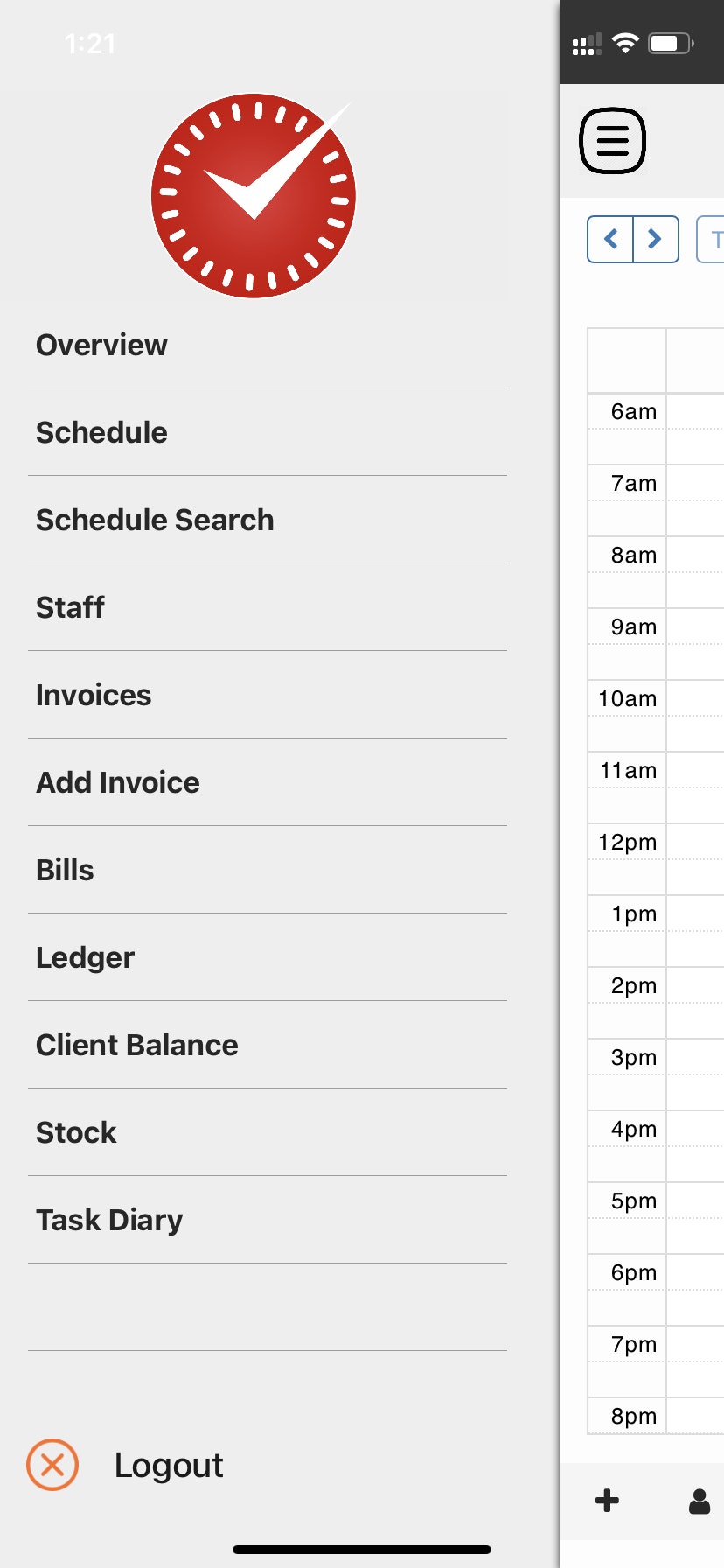Go to the Ledger

point(85,957)
